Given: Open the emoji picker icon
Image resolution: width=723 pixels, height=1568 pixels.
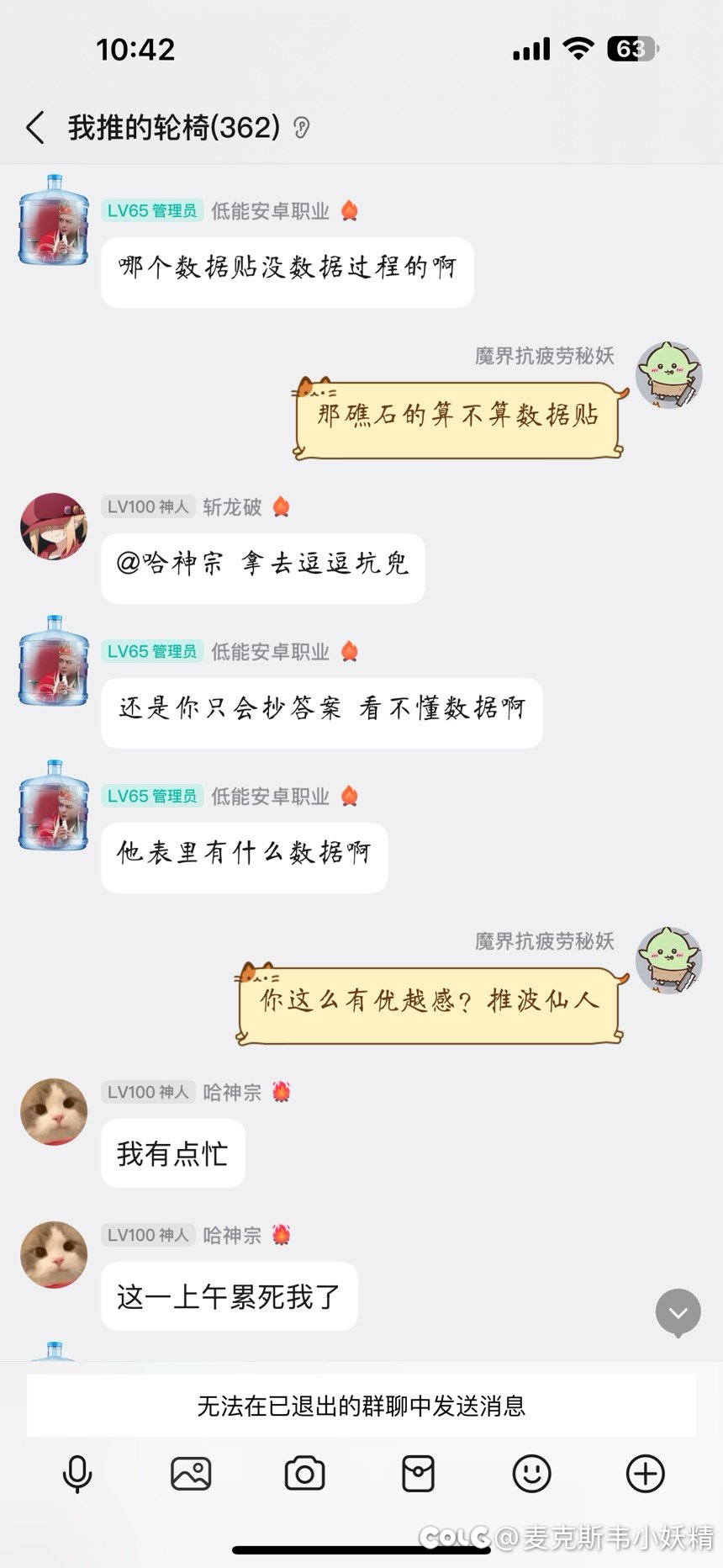Looking at the screenshot, I should pos(530,1473).
